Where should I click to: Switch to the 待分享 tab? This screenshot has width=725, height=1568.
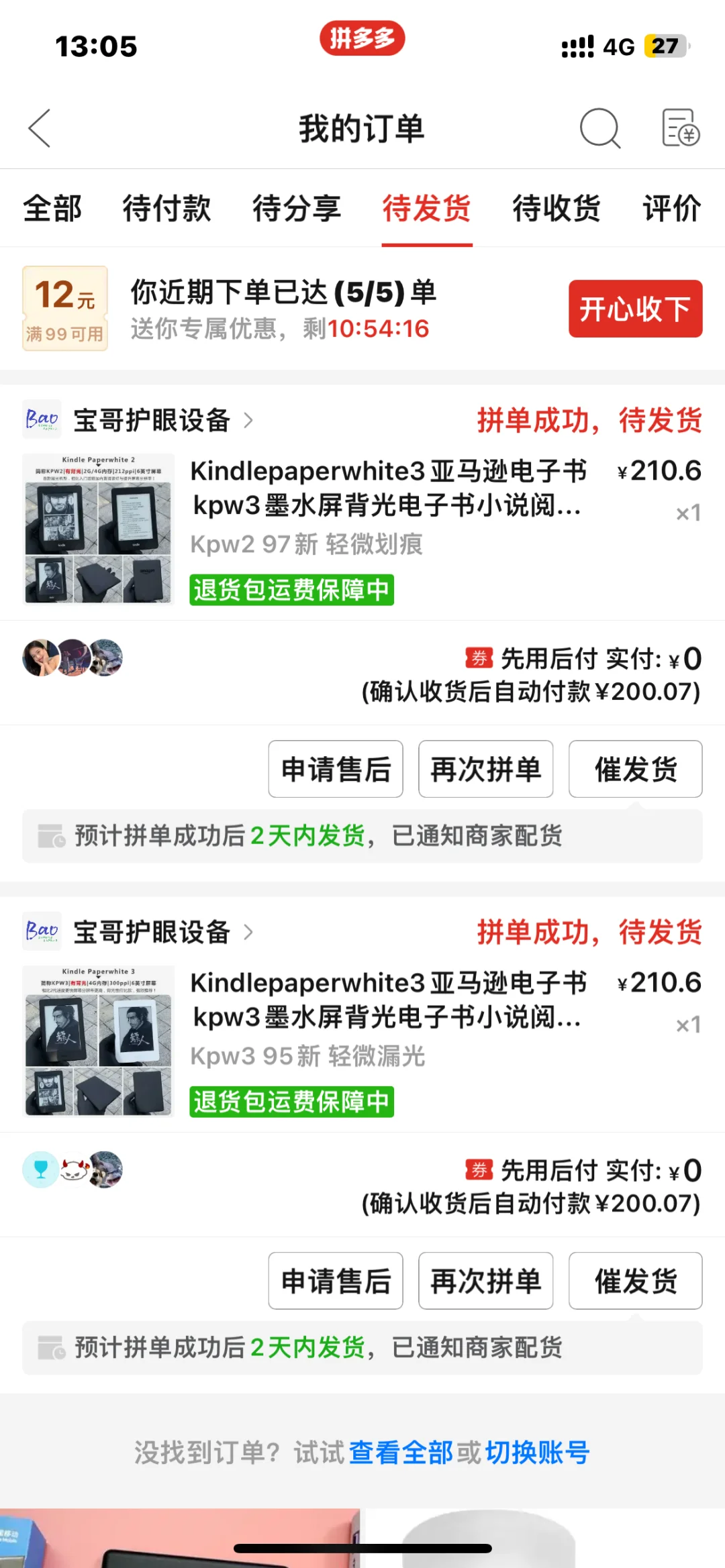pos(297,208)
